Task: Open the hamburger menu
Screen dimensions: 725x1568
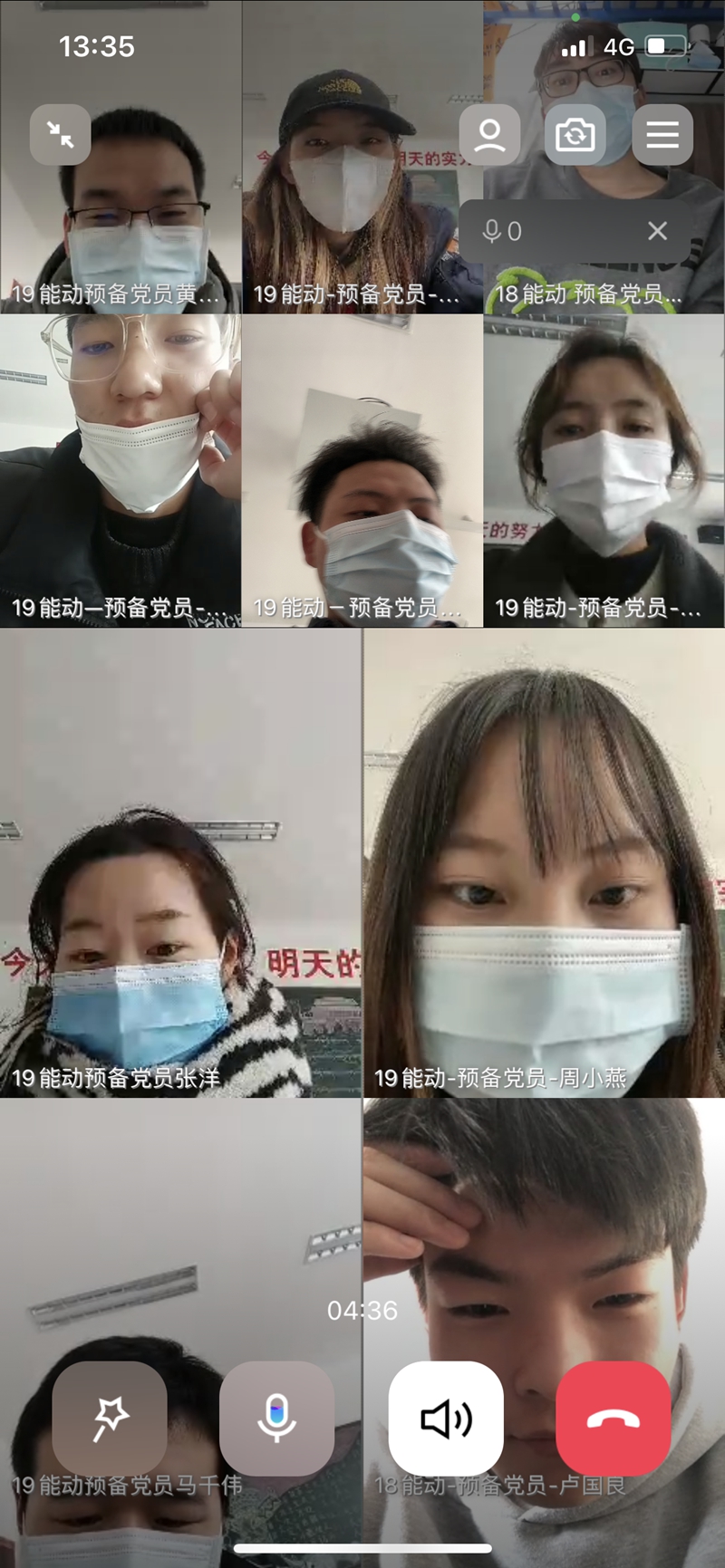Action: point(662,135)
